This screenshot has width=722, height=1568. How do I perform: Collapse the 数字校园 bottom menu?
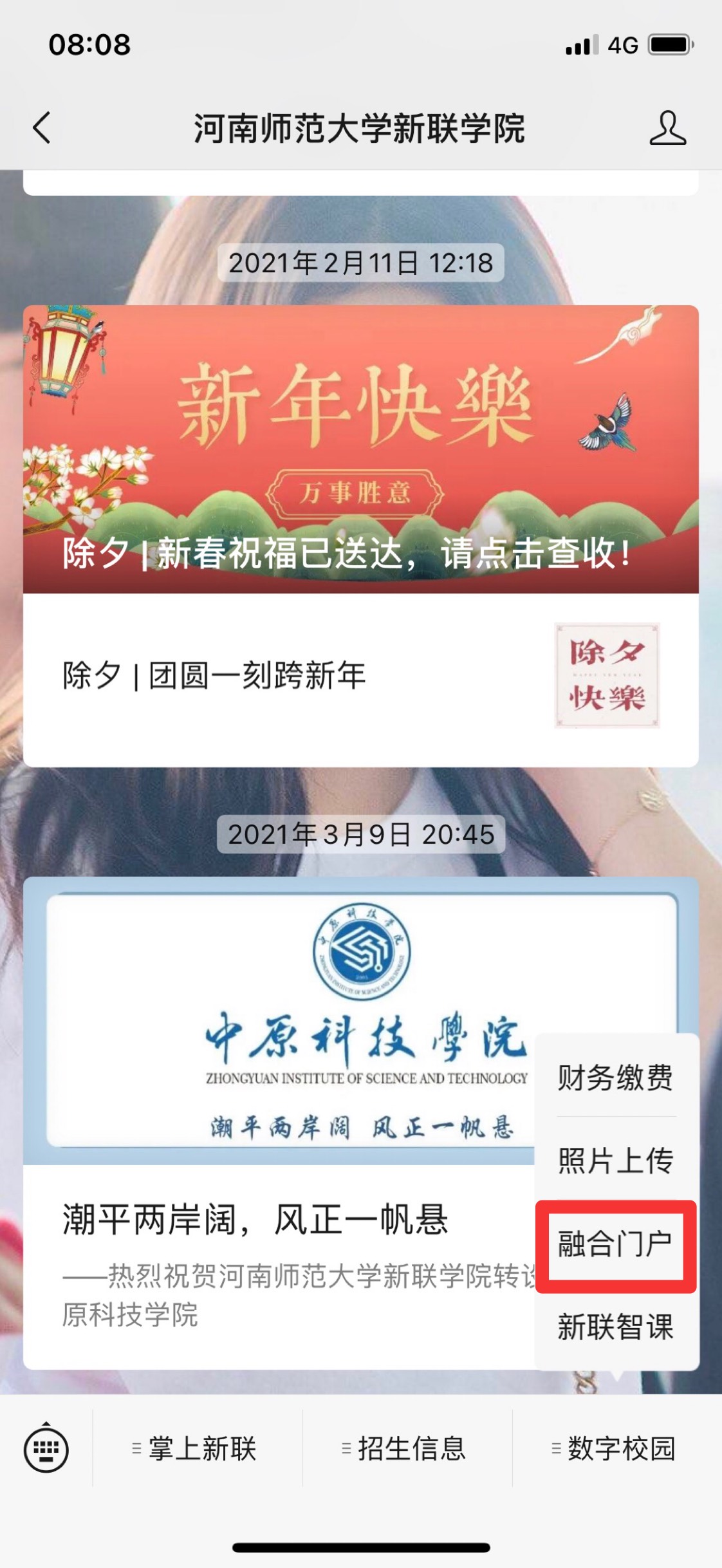(x=616, y=1449)
